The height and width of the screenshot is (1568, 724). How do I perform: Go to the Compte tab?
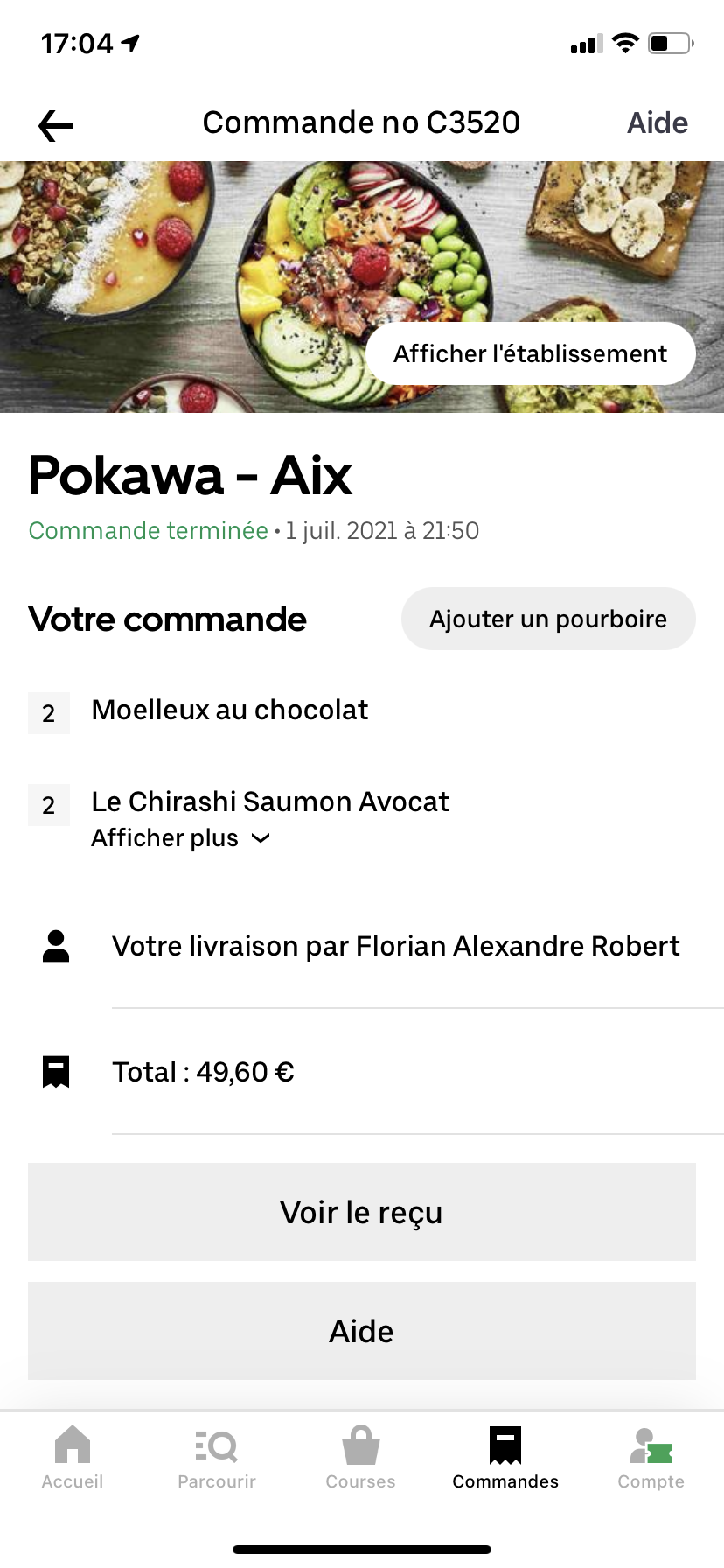coord(651,1457)
